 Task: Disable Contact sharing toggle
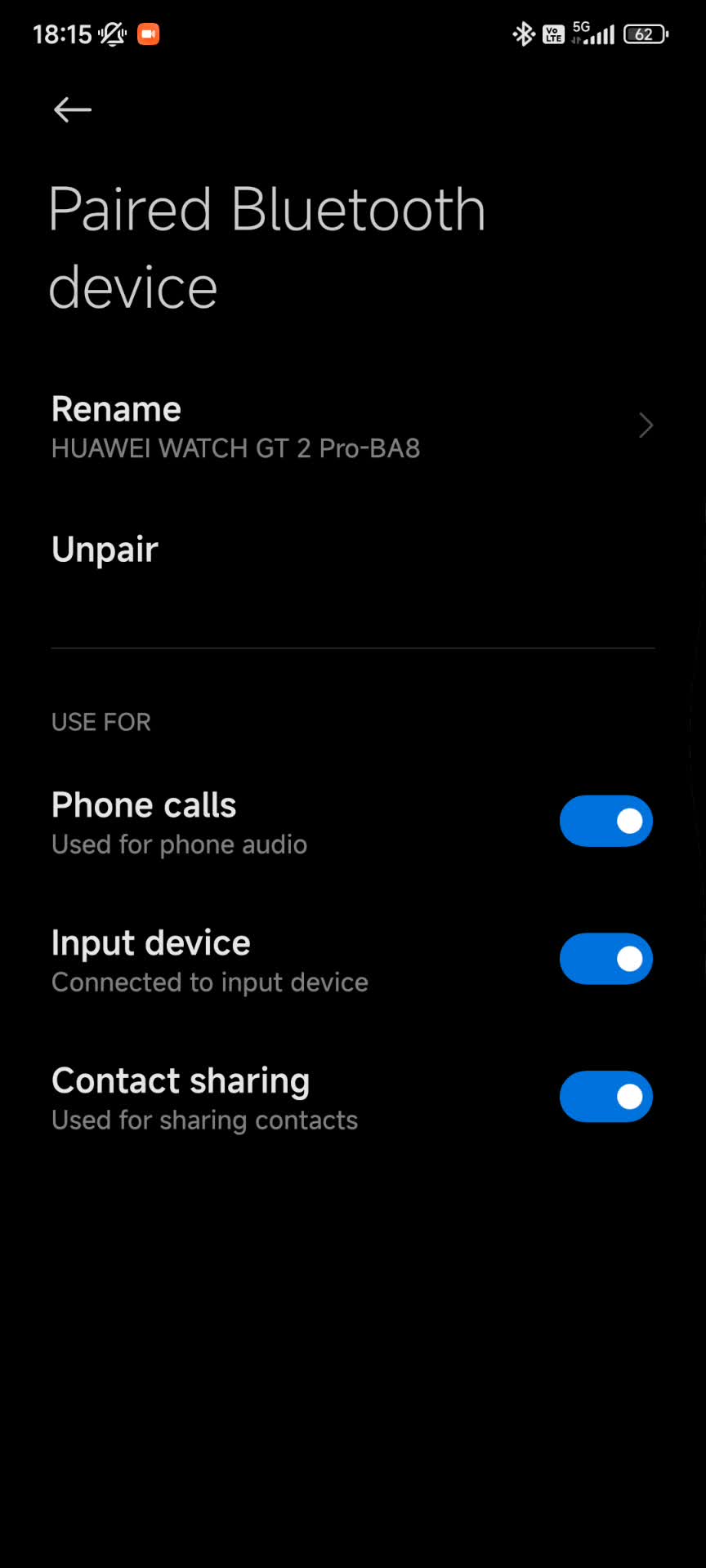(605, 1096)
